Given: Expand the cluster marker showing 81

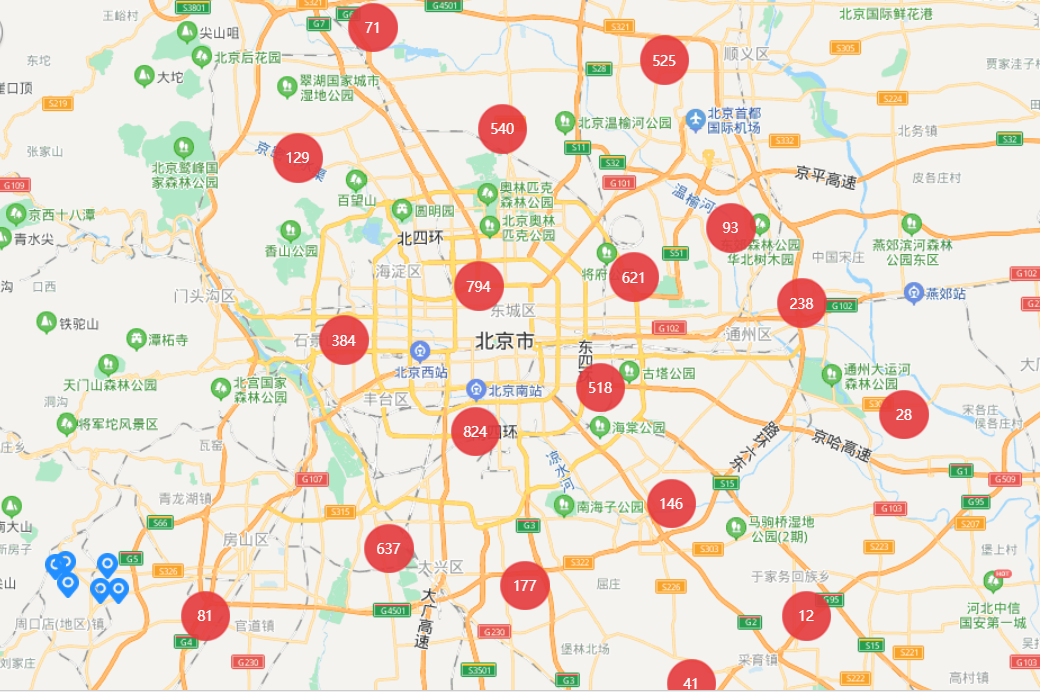Looking at the screenshot, I should pos(205,616).
